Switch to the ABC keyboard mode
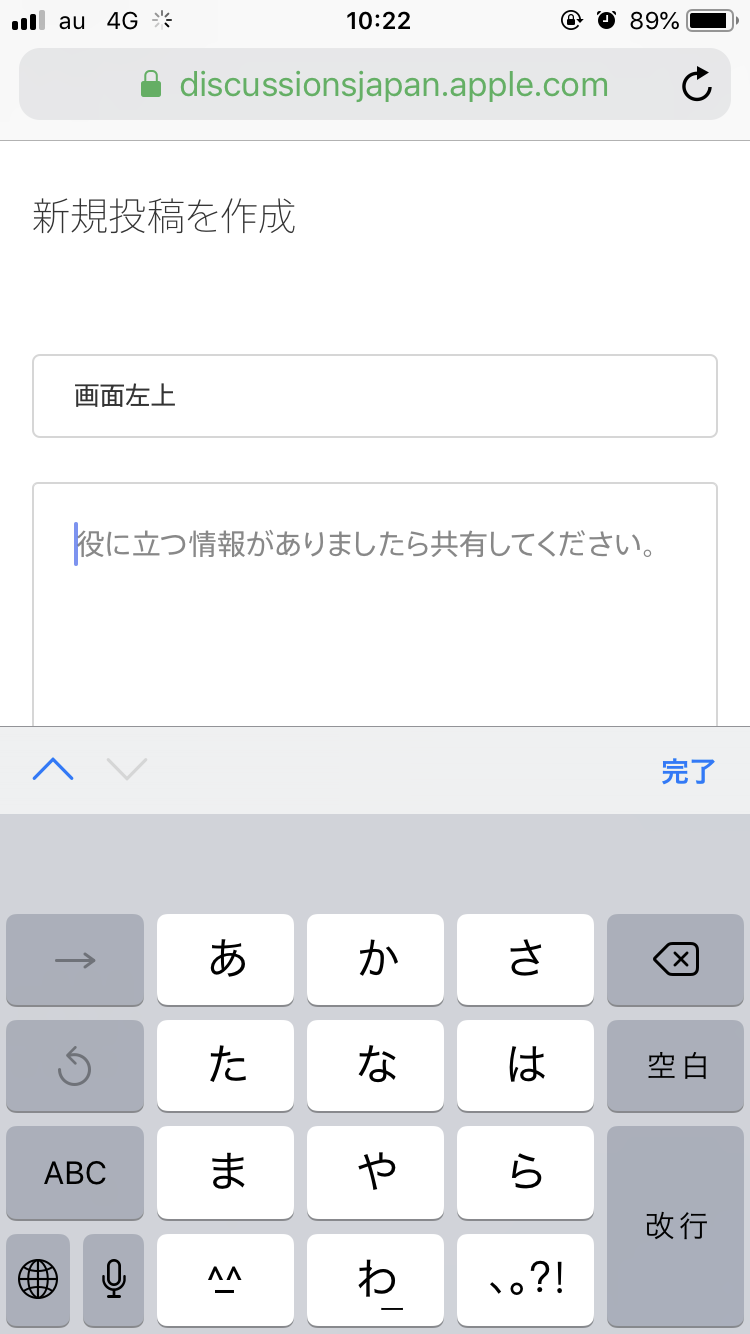The height and width of the screenshot is (1334, 750). click(75, 1173)
